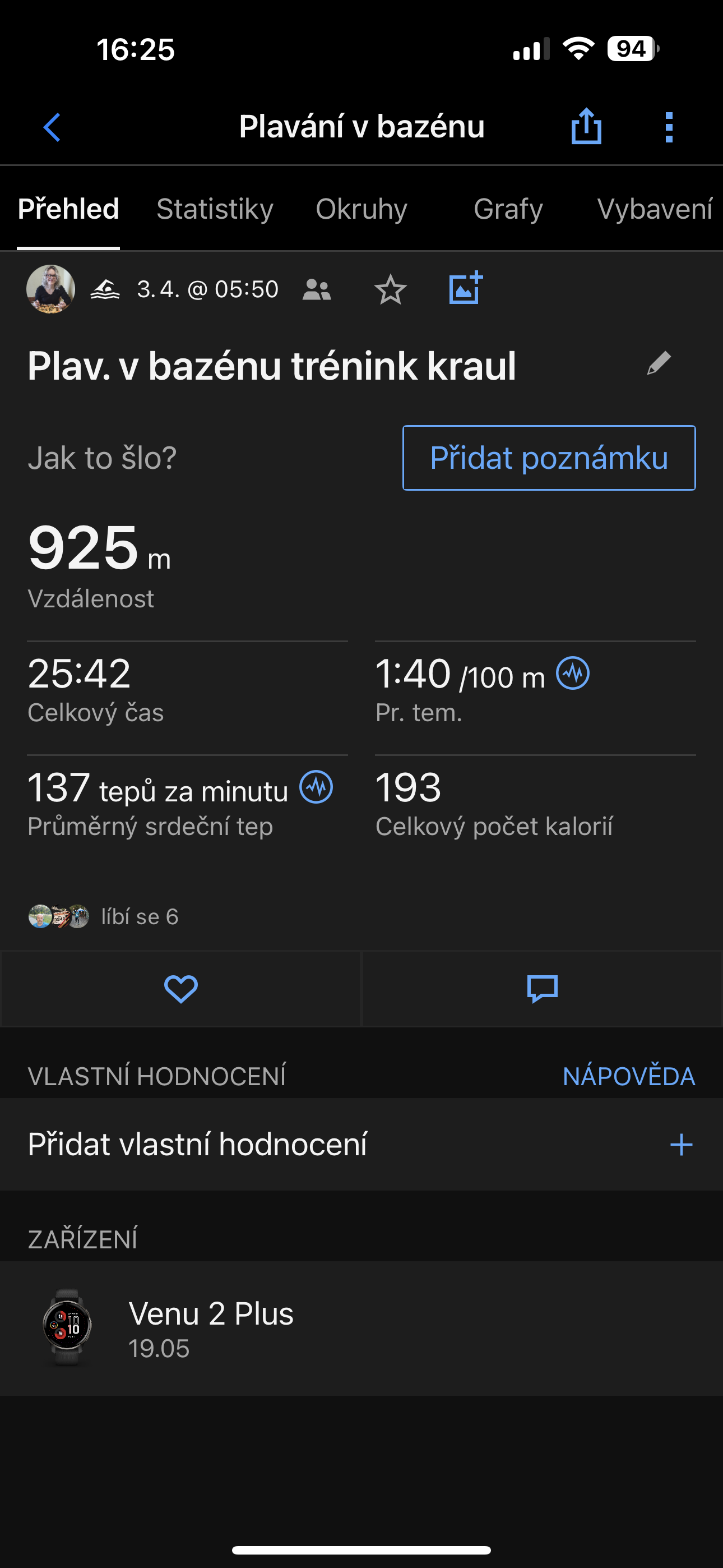The height and width of the screenshot is (1568, 723).
Task: View the list of 6 likes
Action: point(104,916)
